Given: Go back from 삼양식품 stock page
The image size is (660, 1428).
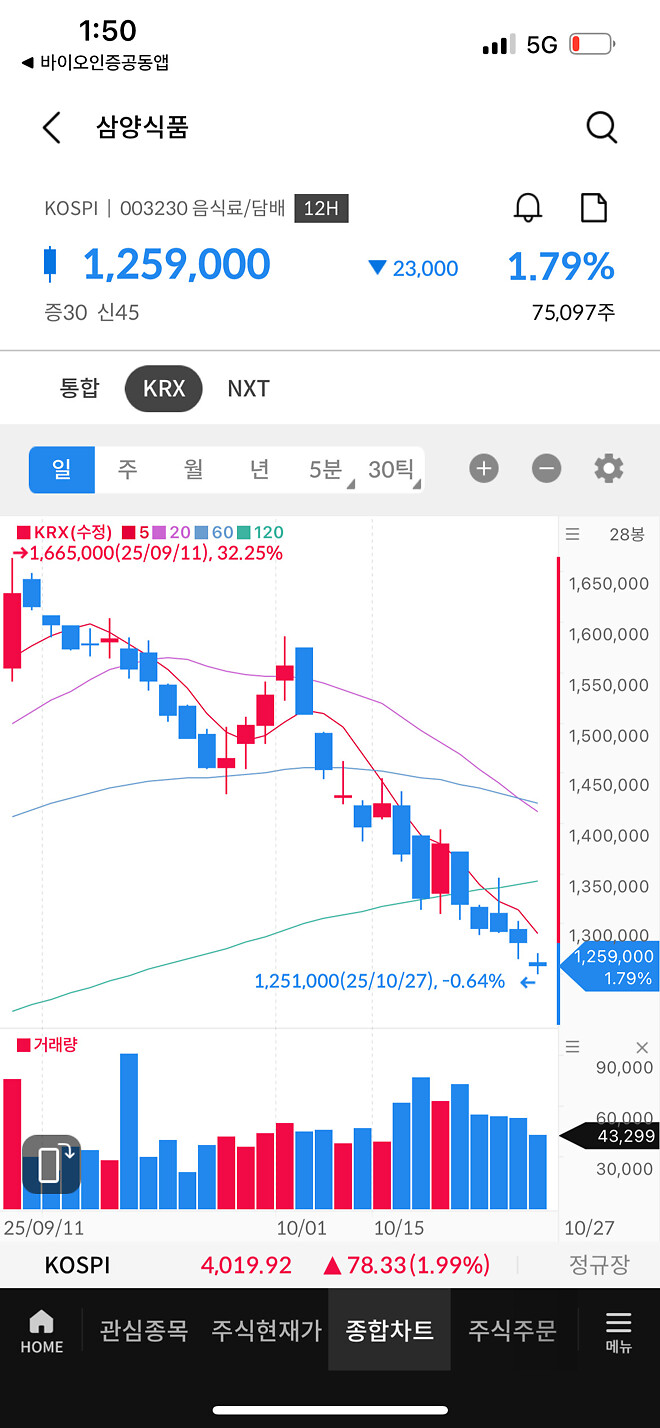Looking at the screenshot, I should (x=52, y=128).
